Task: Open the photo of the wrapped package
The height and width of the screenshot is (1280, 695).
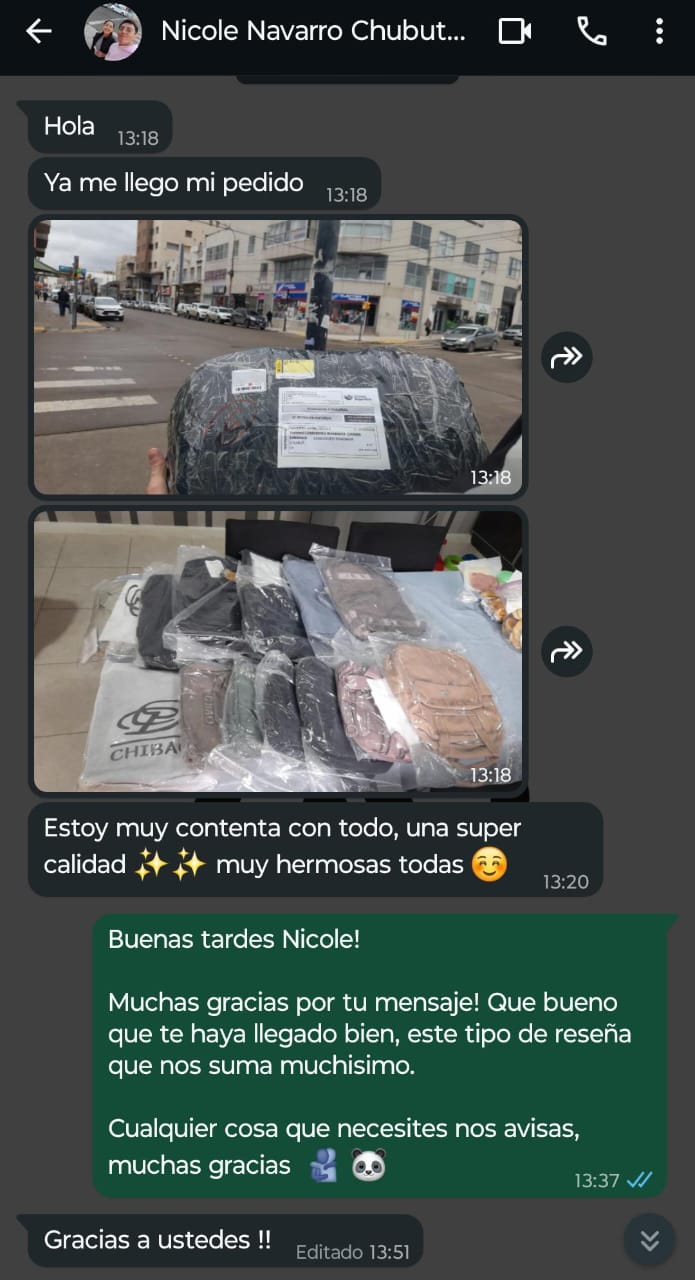Action: (278, 357)
